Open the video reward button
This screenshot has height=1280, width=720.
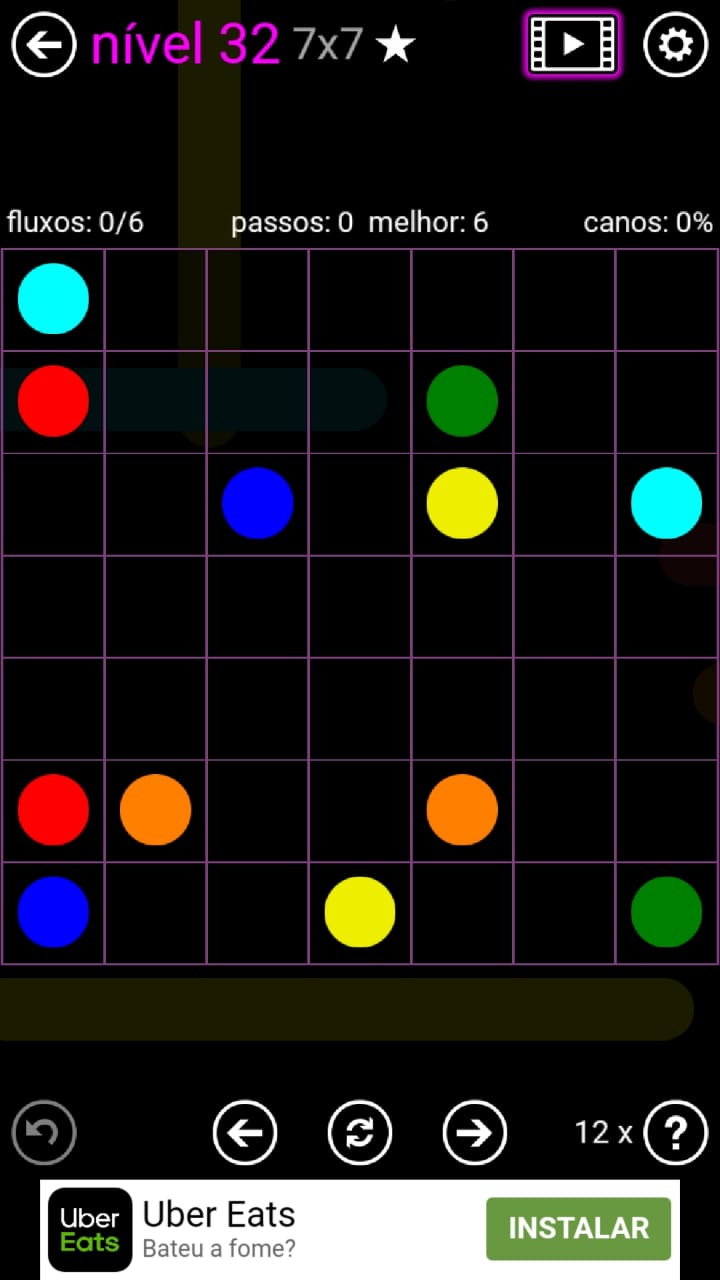[x=572, y=44]
